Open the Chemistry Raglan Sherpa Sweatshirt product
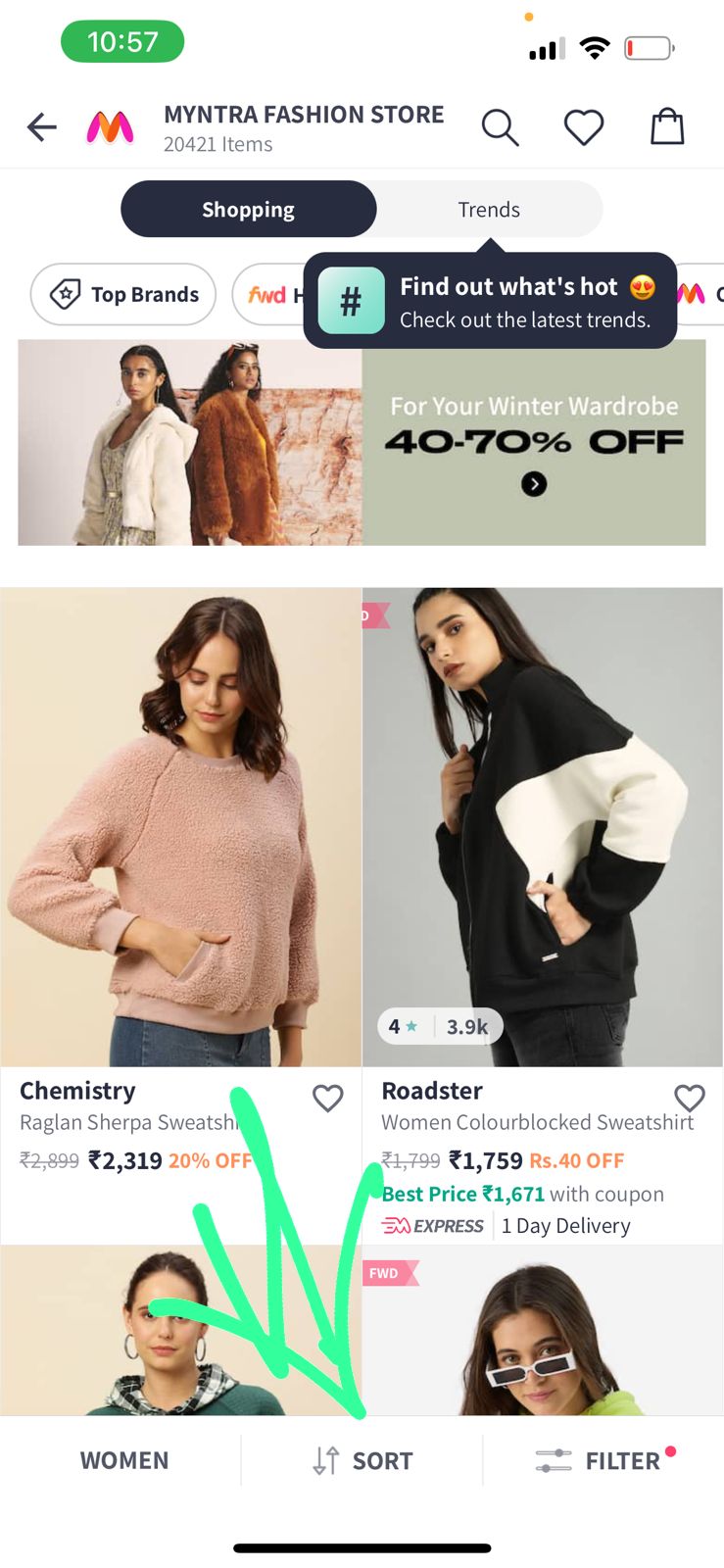This screenshot has height=1568, width=724. click(181, 826)
